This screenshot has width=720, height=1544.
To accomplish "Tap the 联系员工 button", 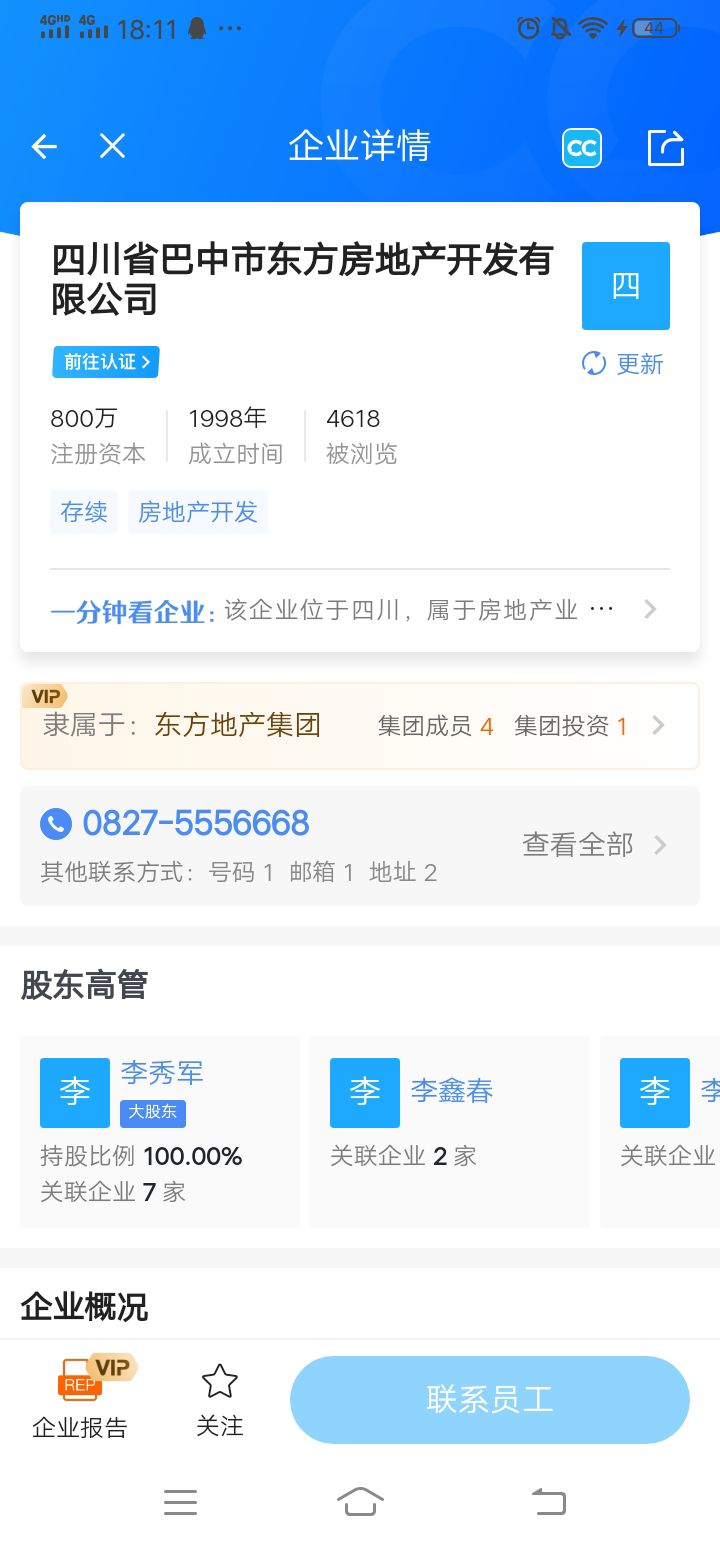I will tap(490, 1400).
